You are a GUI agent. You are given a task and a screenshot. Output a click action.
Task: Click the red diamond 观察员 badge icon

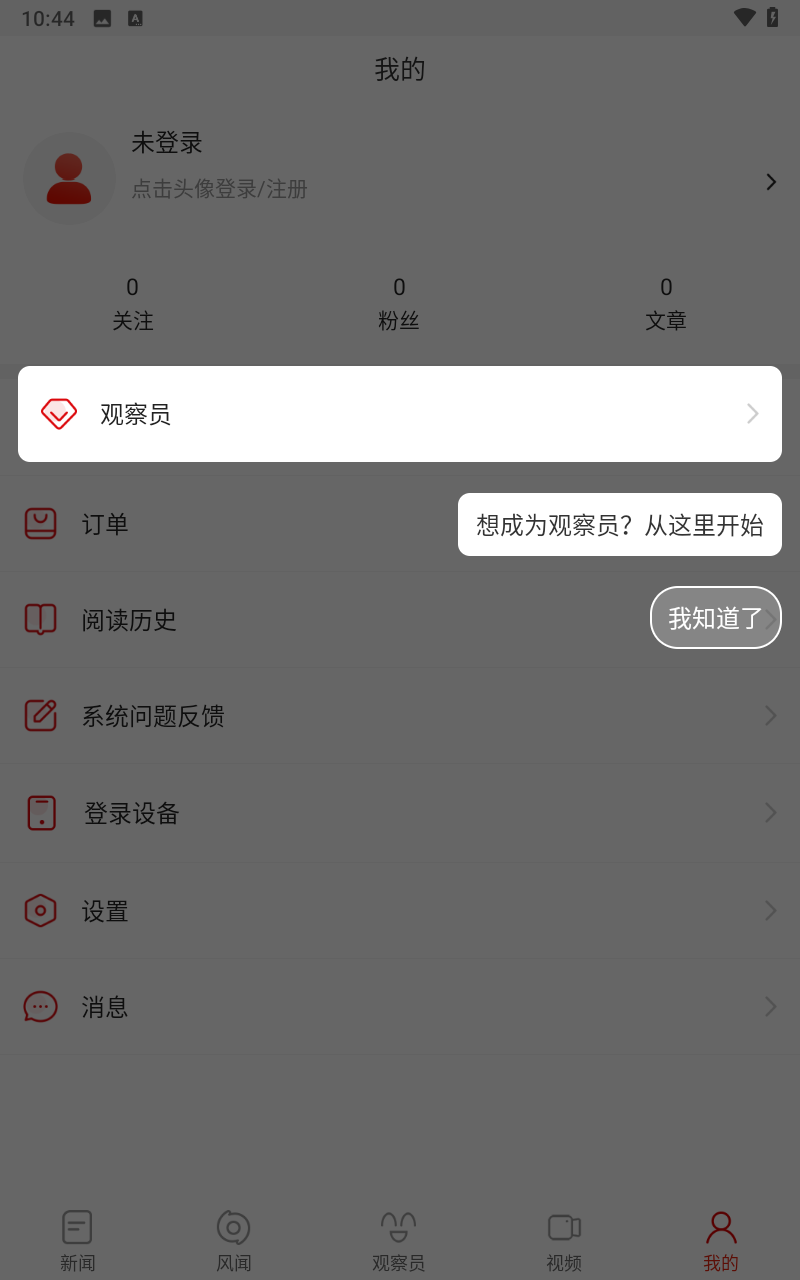(x=57, y=413)
